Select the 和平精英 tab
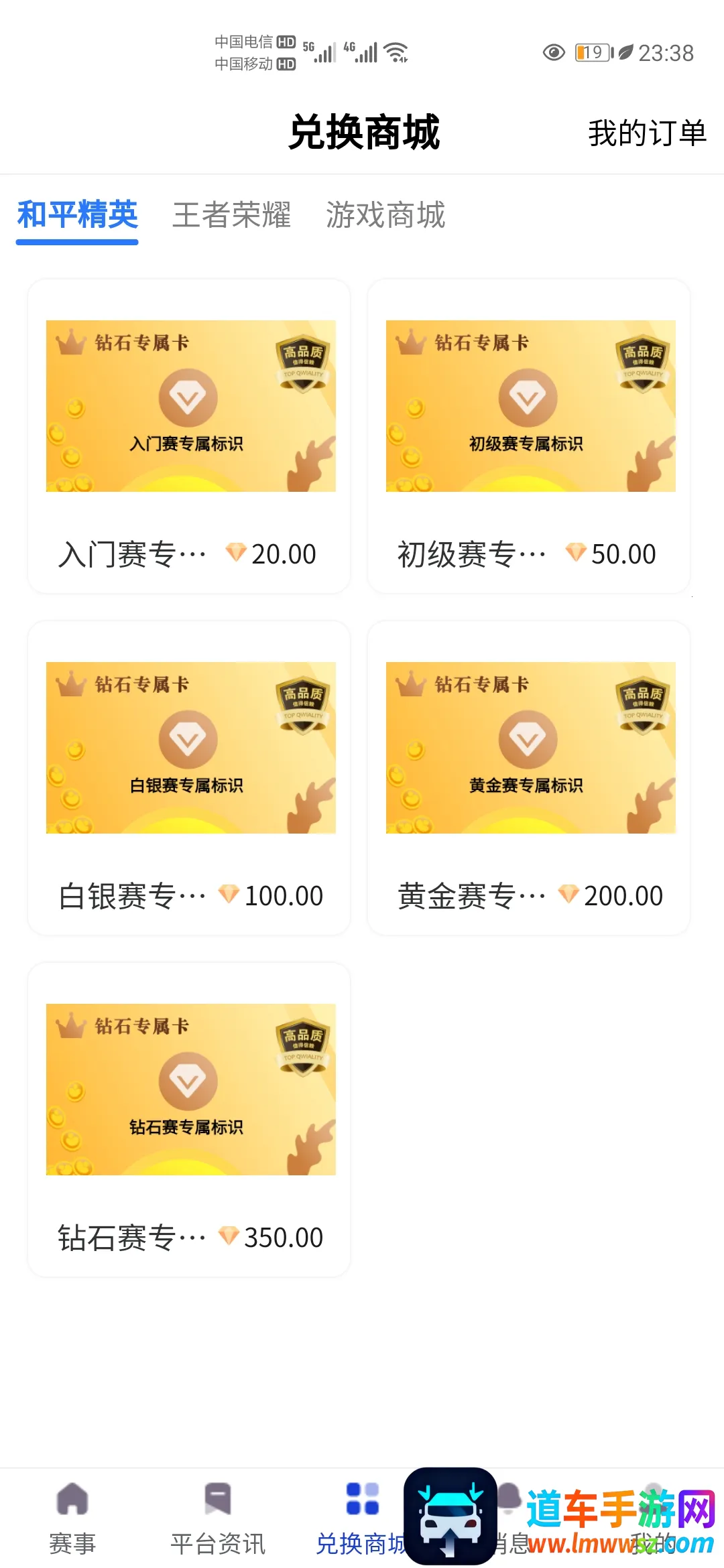 click(77, 215)
